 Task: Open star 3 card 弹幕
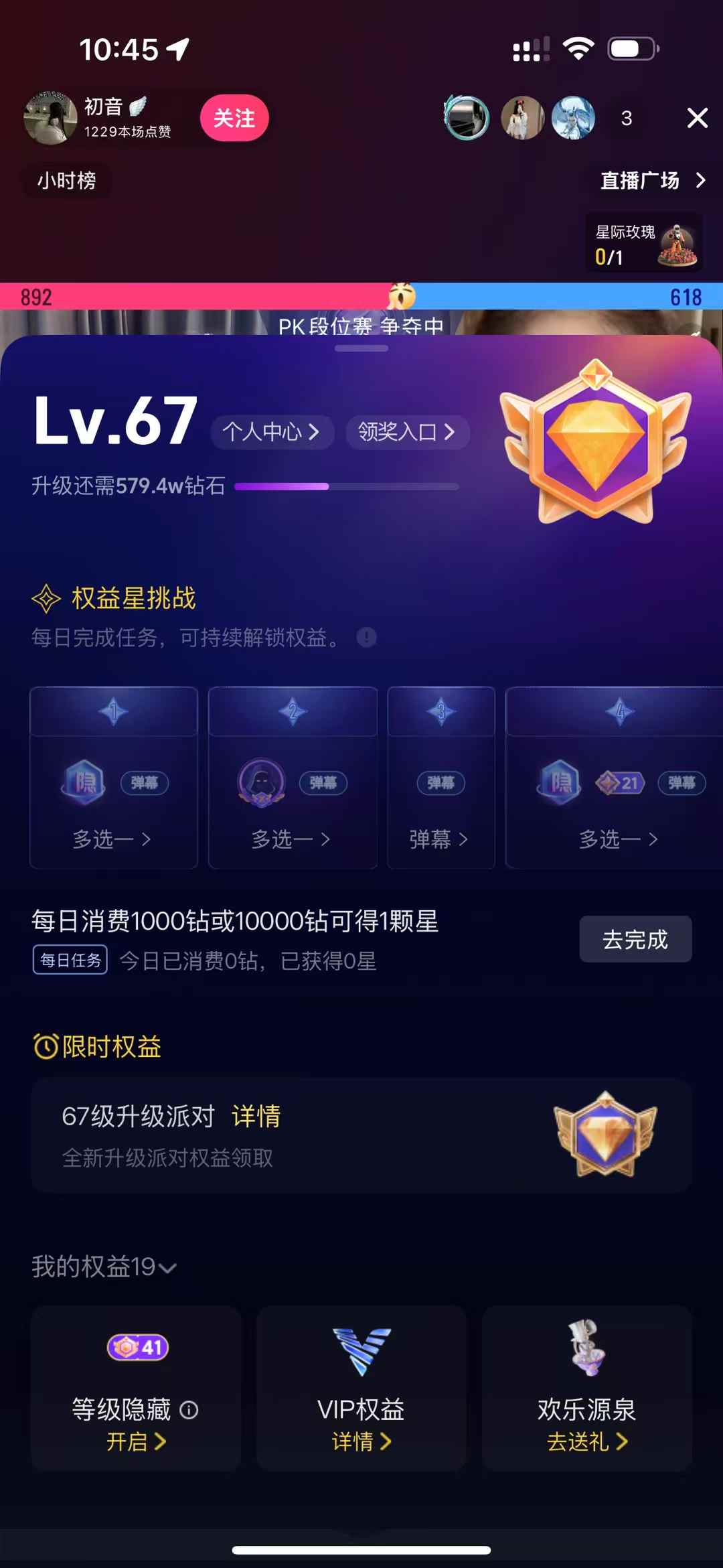click(x=439, y=839)
